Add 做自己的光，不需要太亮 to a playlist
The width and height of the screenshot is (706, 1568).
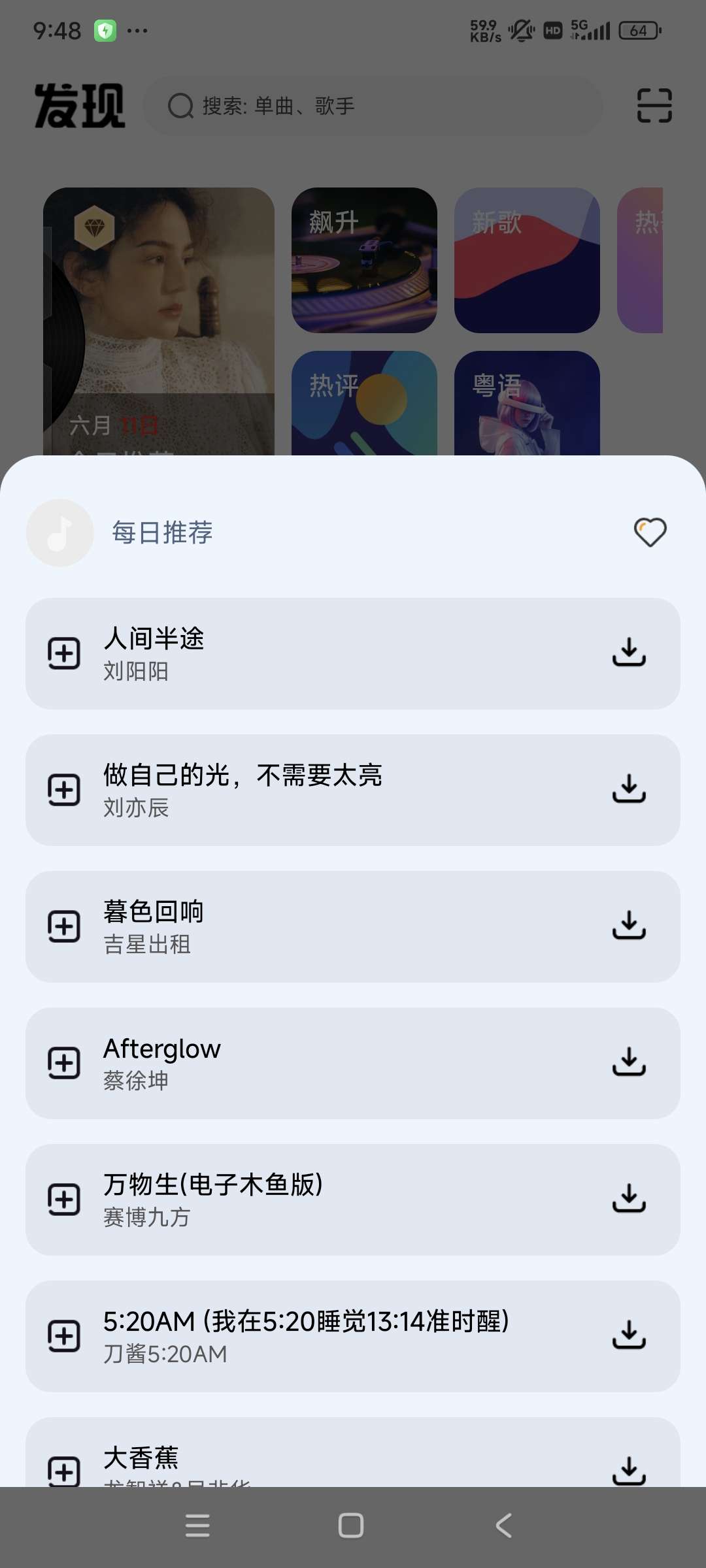tap(64, 790)
